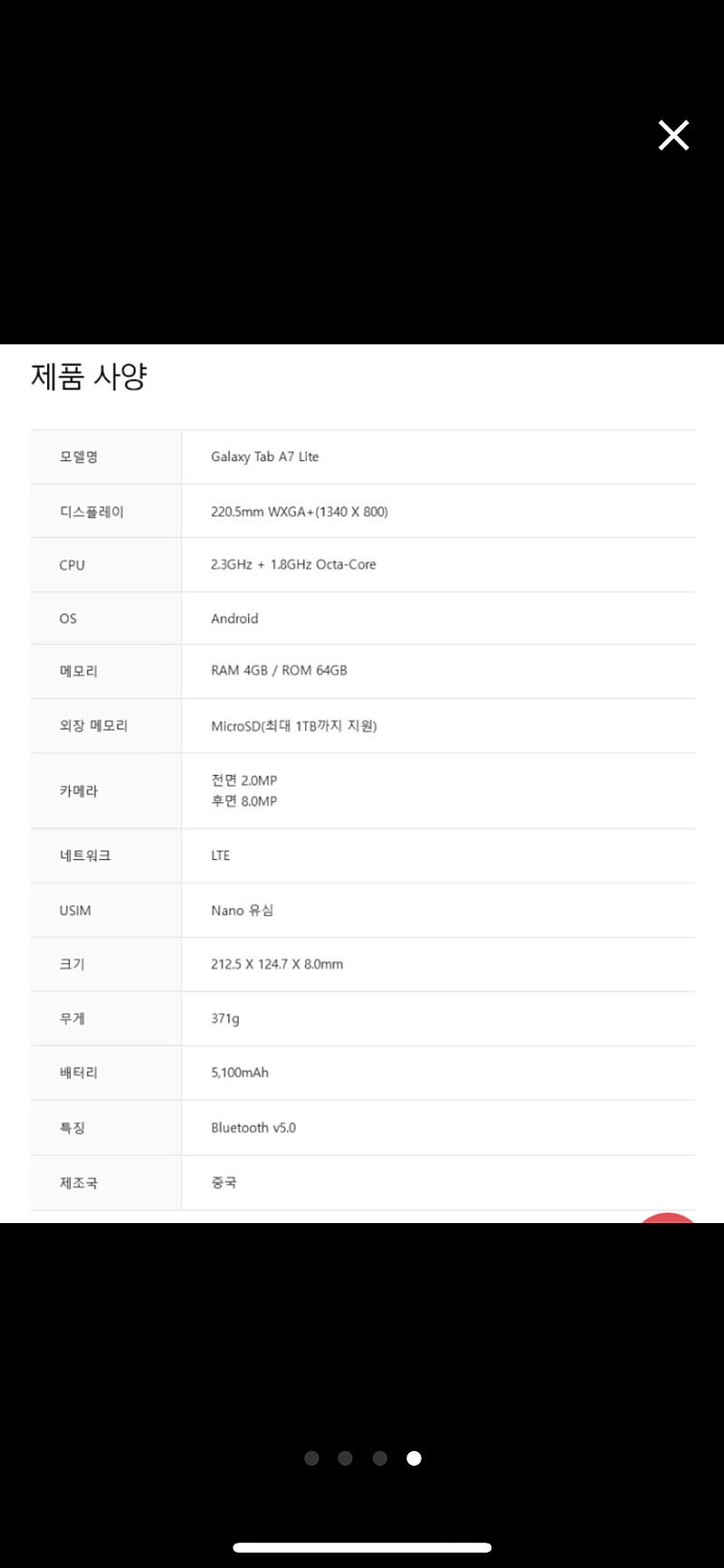Tap the CPU spec value Octa-Core
This screenshot has width=724, height=1568.
point(294,564)
